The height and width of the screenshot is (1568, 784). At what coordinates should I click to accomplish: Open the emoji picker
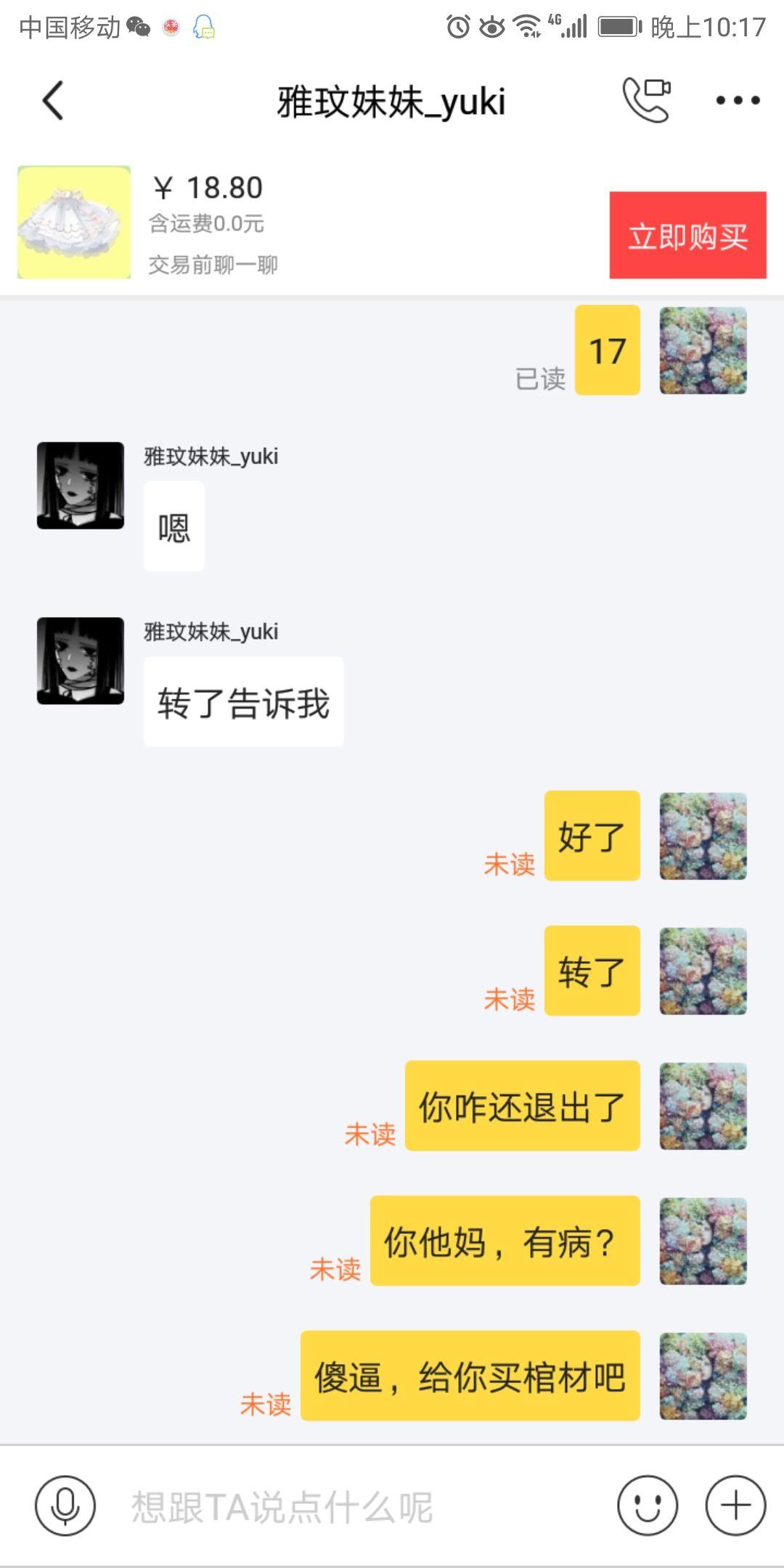click(x=648, y=1506)
